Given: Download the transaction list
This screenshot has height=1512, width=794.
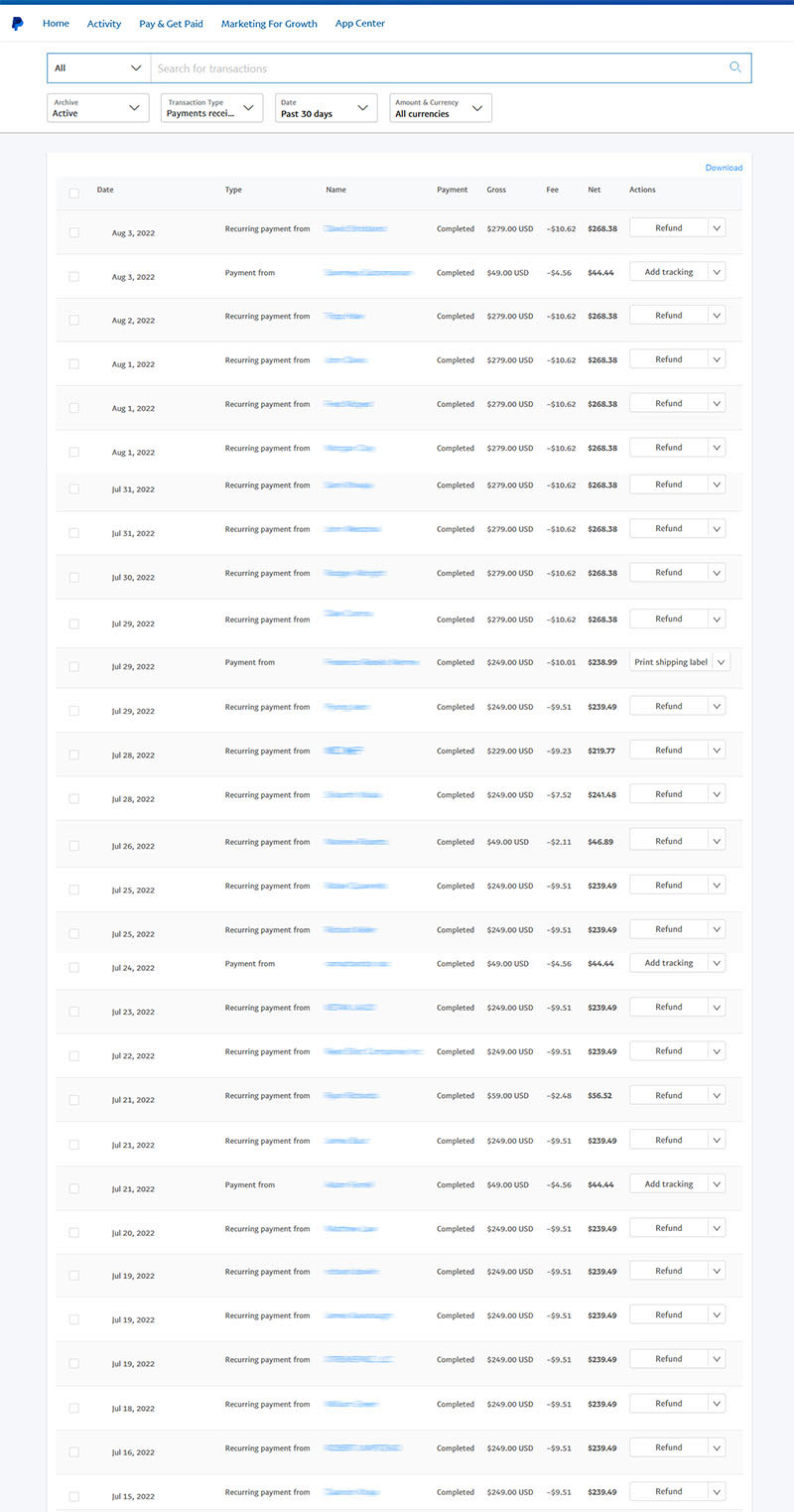Looking at the screenshot, I should (x=724, y=168).
